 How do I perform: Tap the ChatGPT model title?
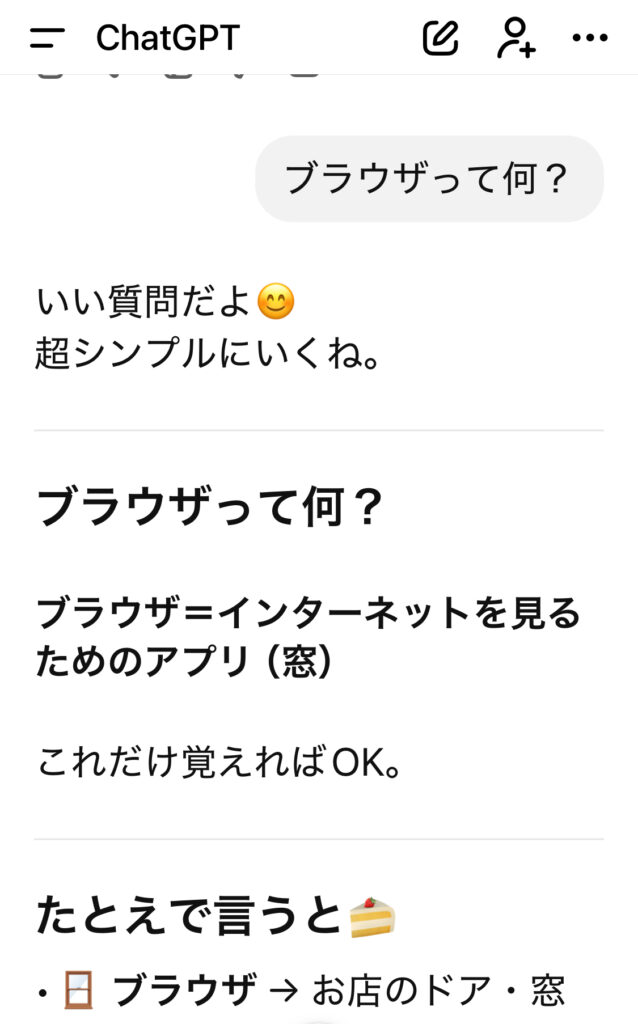coord(168,38)
